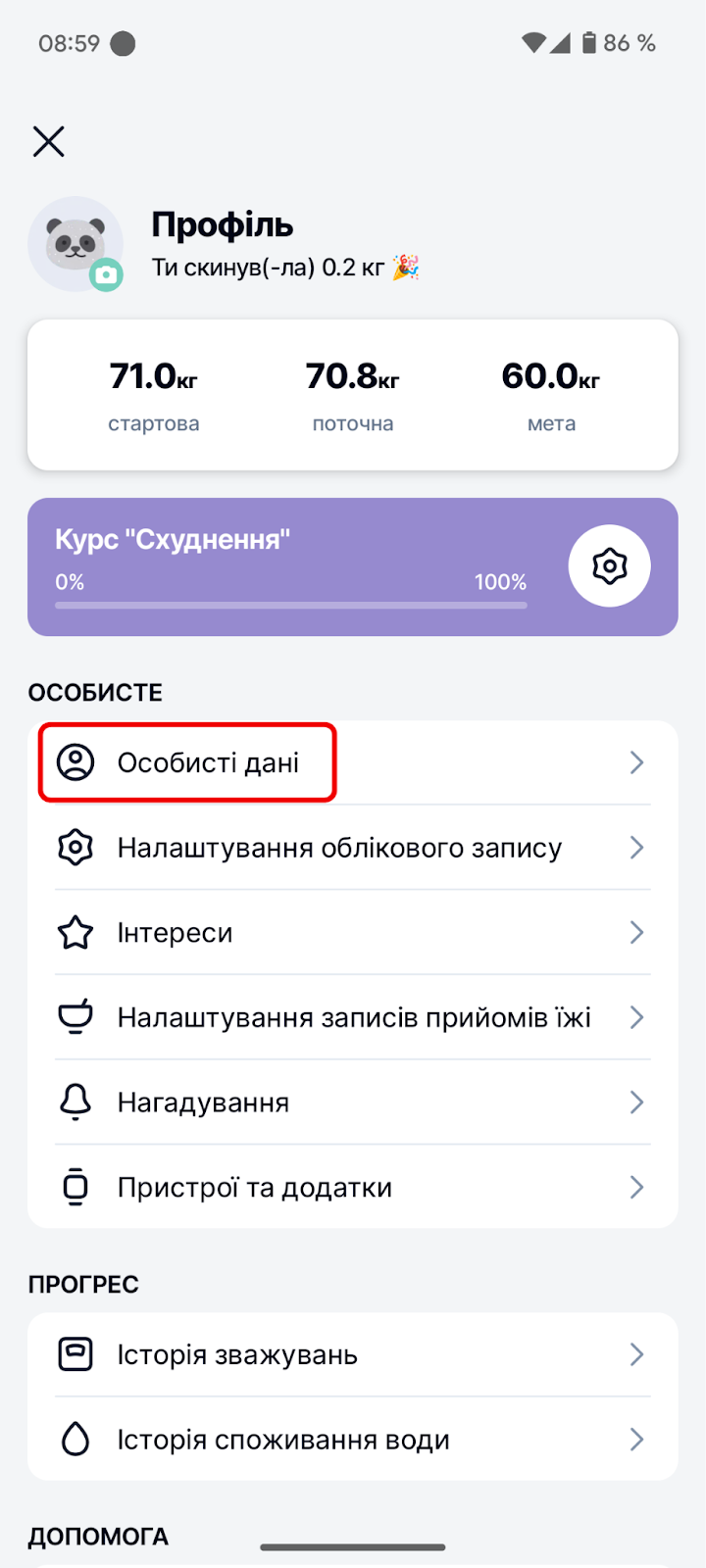This screenshot has width=706, height=1568.
Task: View Історія споживання води
Action: pyautogui.click(x=353, y=1439)
